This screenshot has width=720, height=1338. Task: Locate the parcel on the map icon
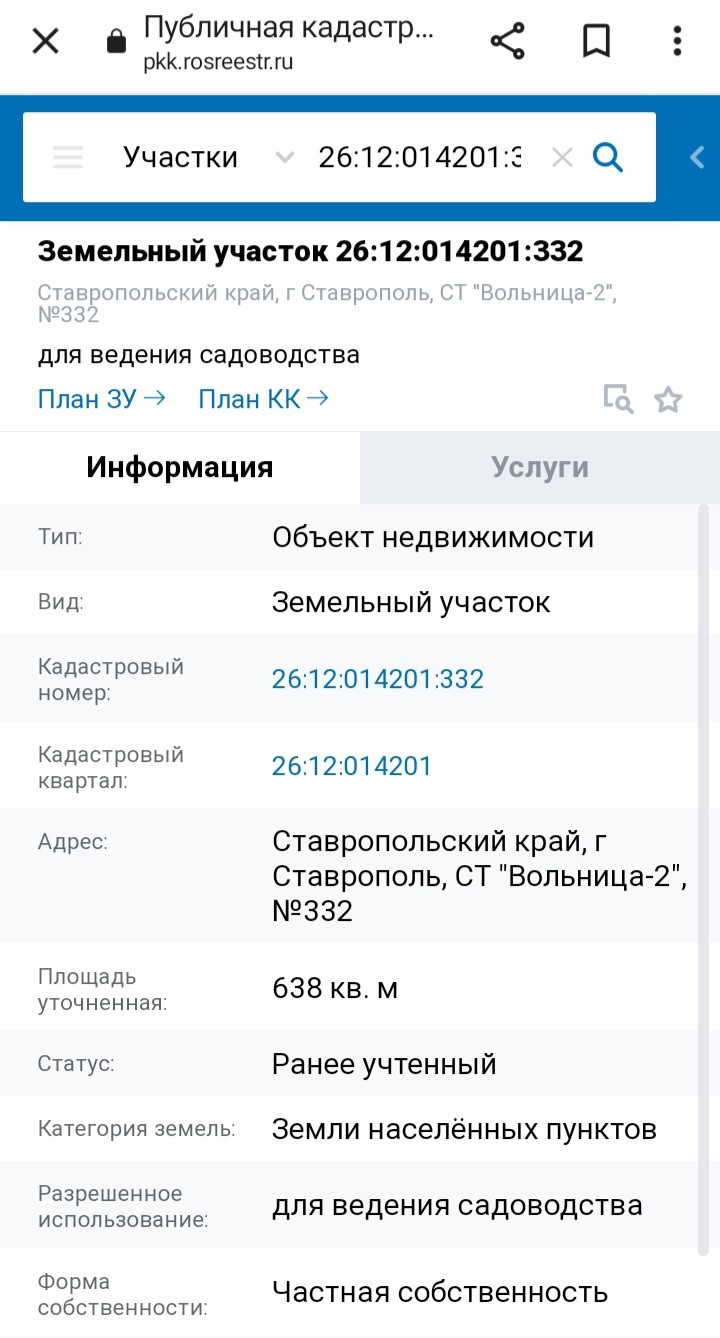pyautogui.click(x=618, y=399)
